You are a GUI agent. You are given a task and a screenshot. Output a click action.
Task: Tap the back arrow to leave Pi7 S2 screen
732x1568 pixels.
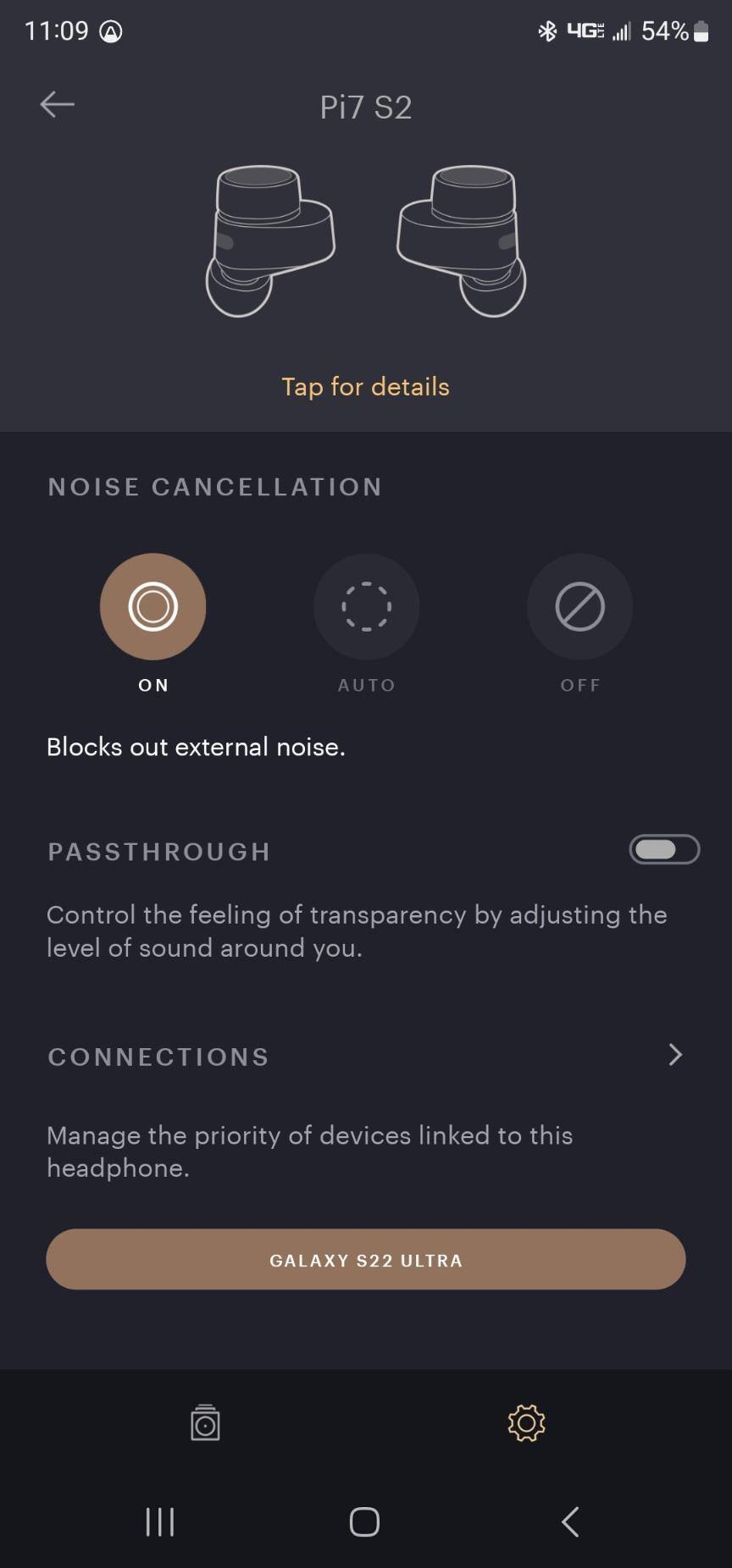point(56,104)
